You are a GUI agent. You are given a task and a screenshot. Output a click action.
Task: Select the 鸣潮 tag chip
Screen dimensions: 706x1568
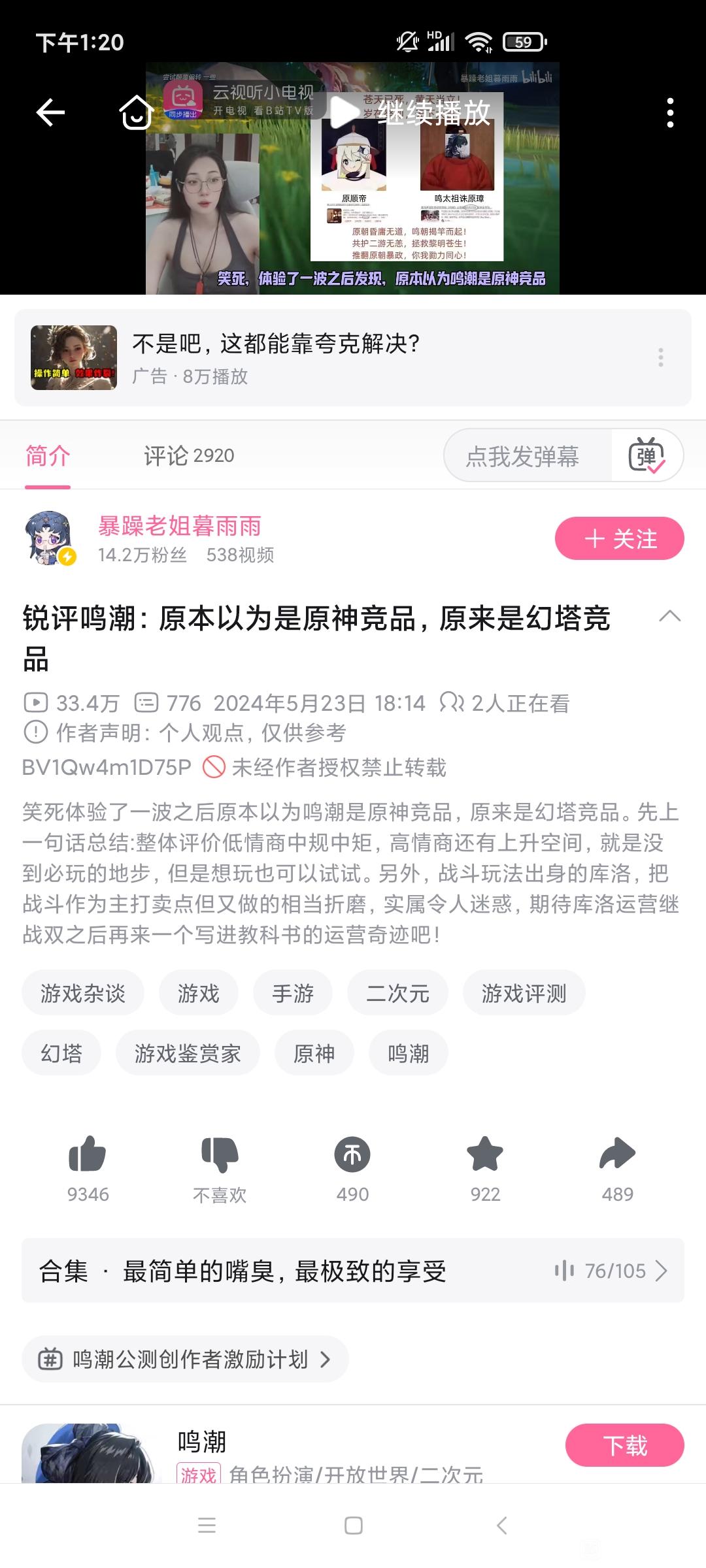[x=408, y=1053]
